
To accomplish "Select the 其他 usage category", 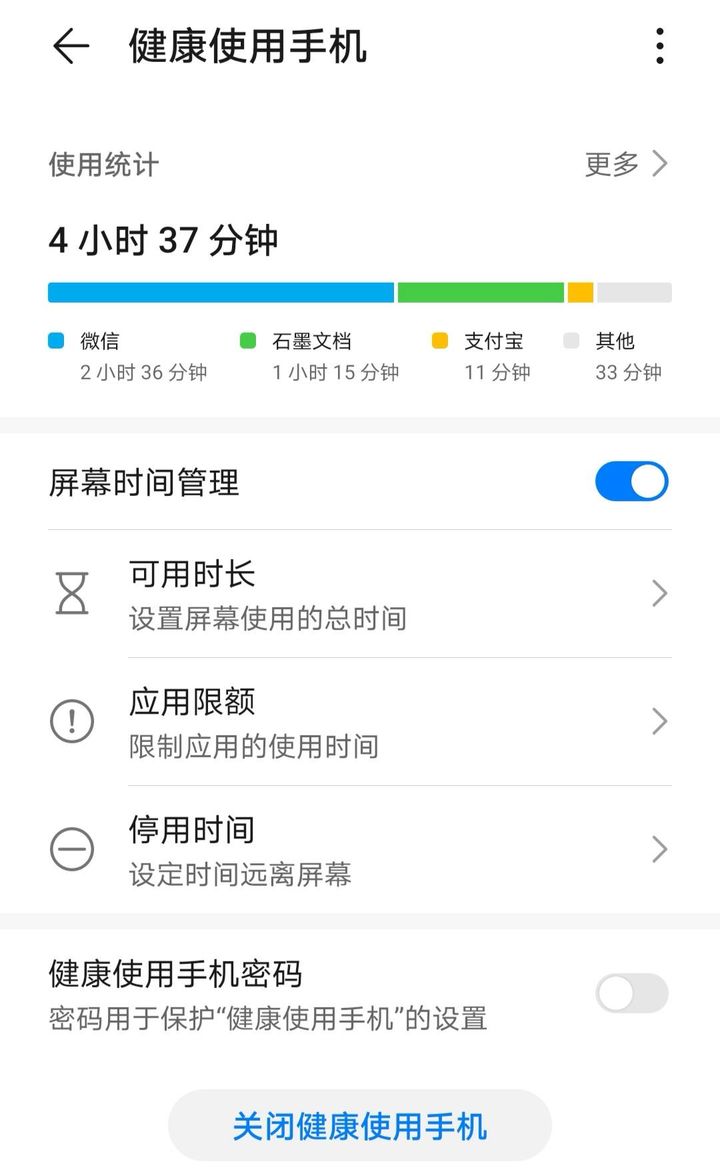I will [571, 341].
